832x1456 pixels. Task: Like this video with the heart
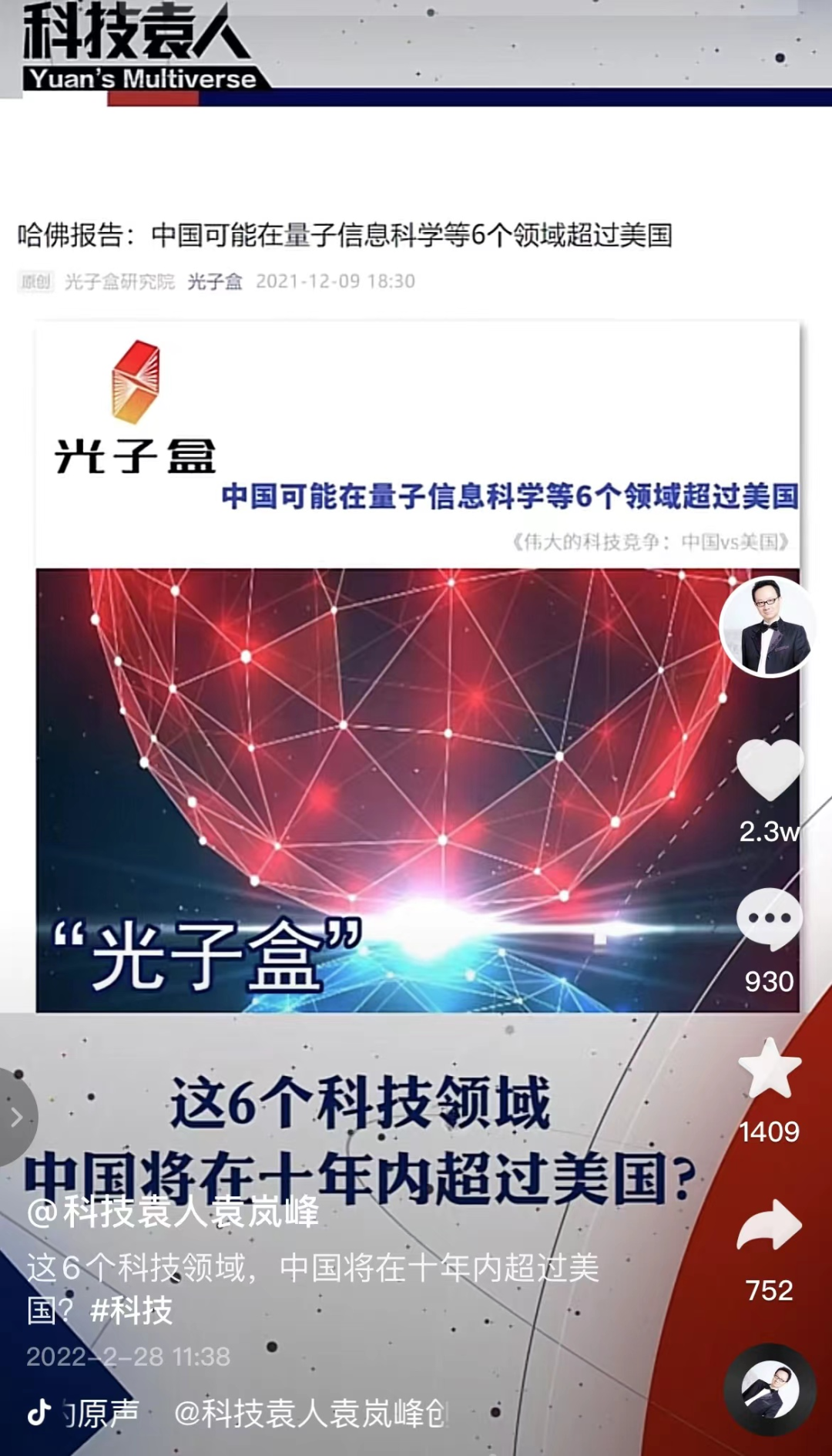tap(769, 770)
